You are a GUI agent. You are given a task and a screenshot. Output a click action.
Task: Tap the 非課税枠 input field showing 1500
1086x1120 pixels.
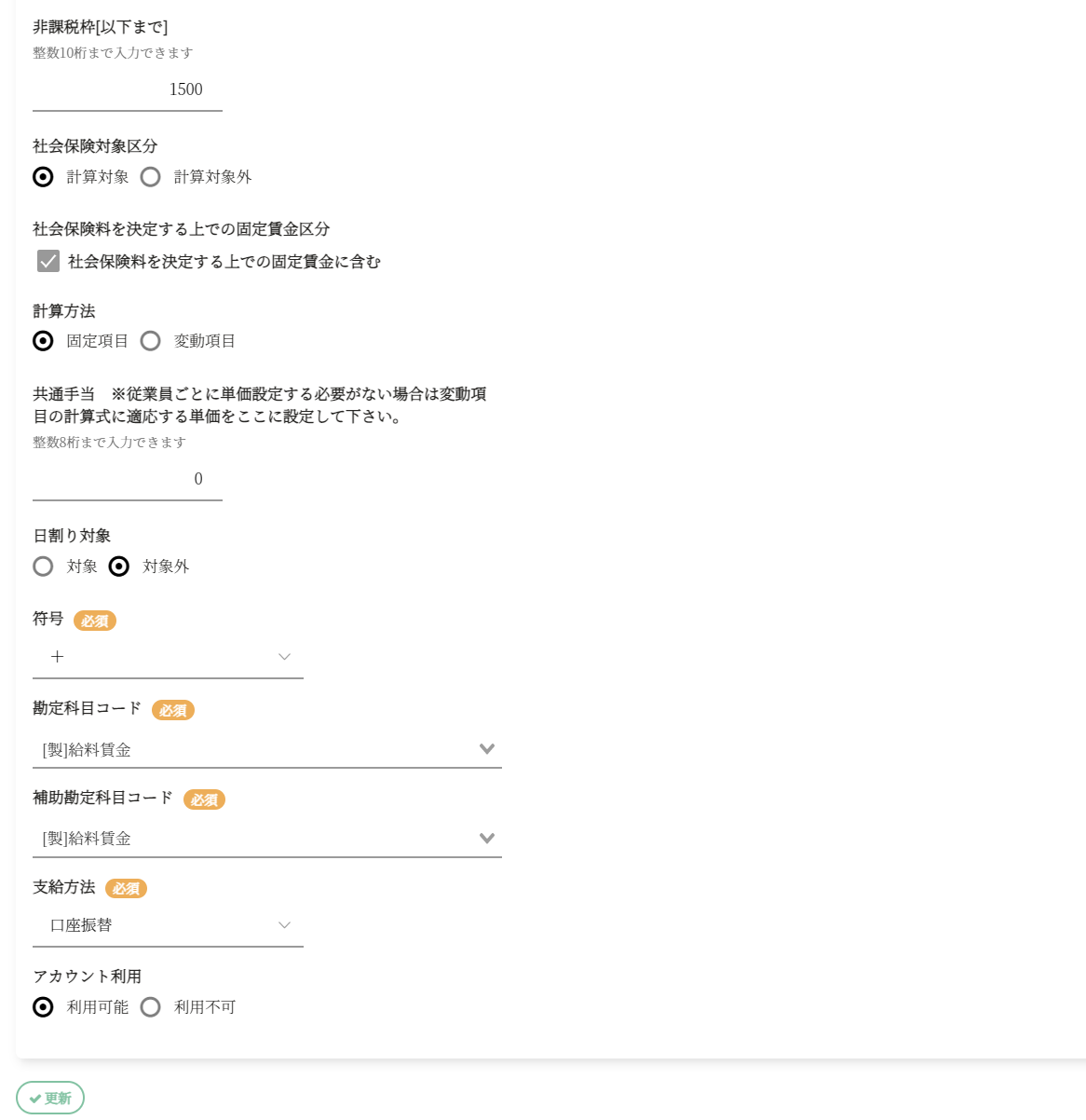[x=127, y=90]
